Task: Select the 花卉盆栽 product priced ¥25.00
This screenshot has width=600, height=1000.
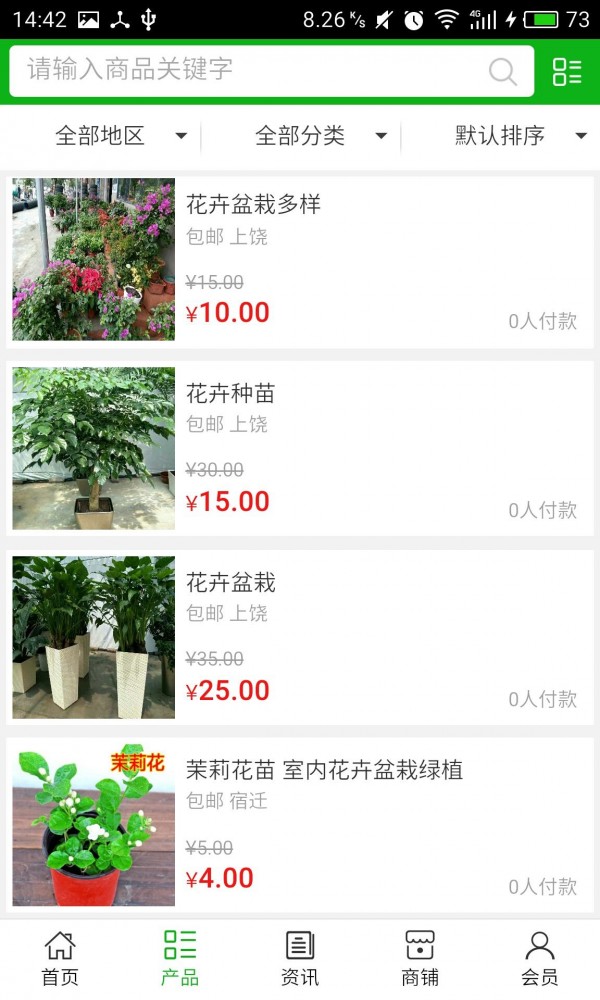Action: [x=300, y=637]
